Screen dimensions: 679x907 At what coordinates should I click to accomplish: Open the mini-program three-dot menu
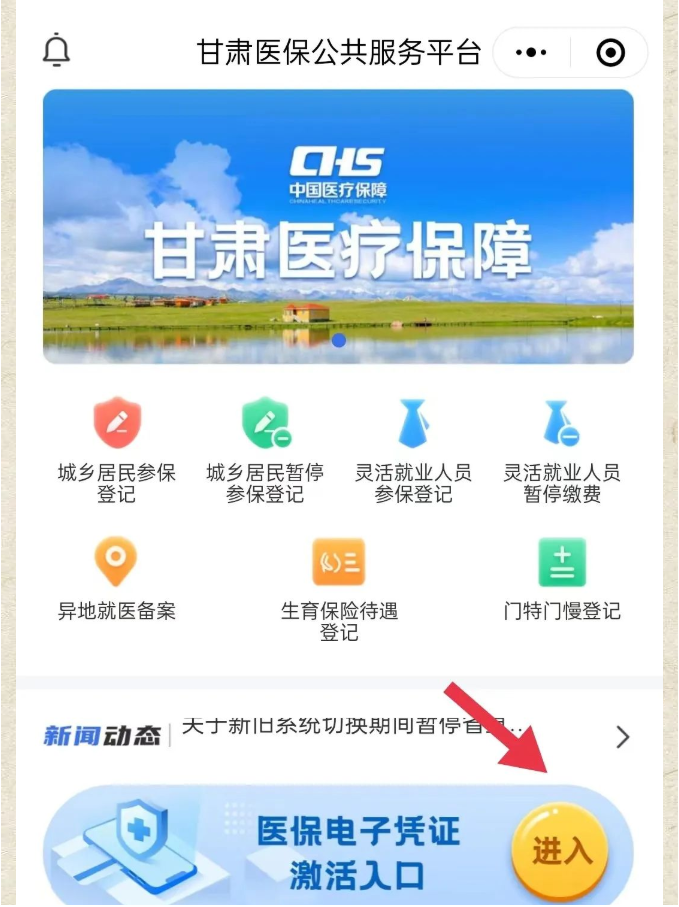pyautogui.click(x=531, y=53)
